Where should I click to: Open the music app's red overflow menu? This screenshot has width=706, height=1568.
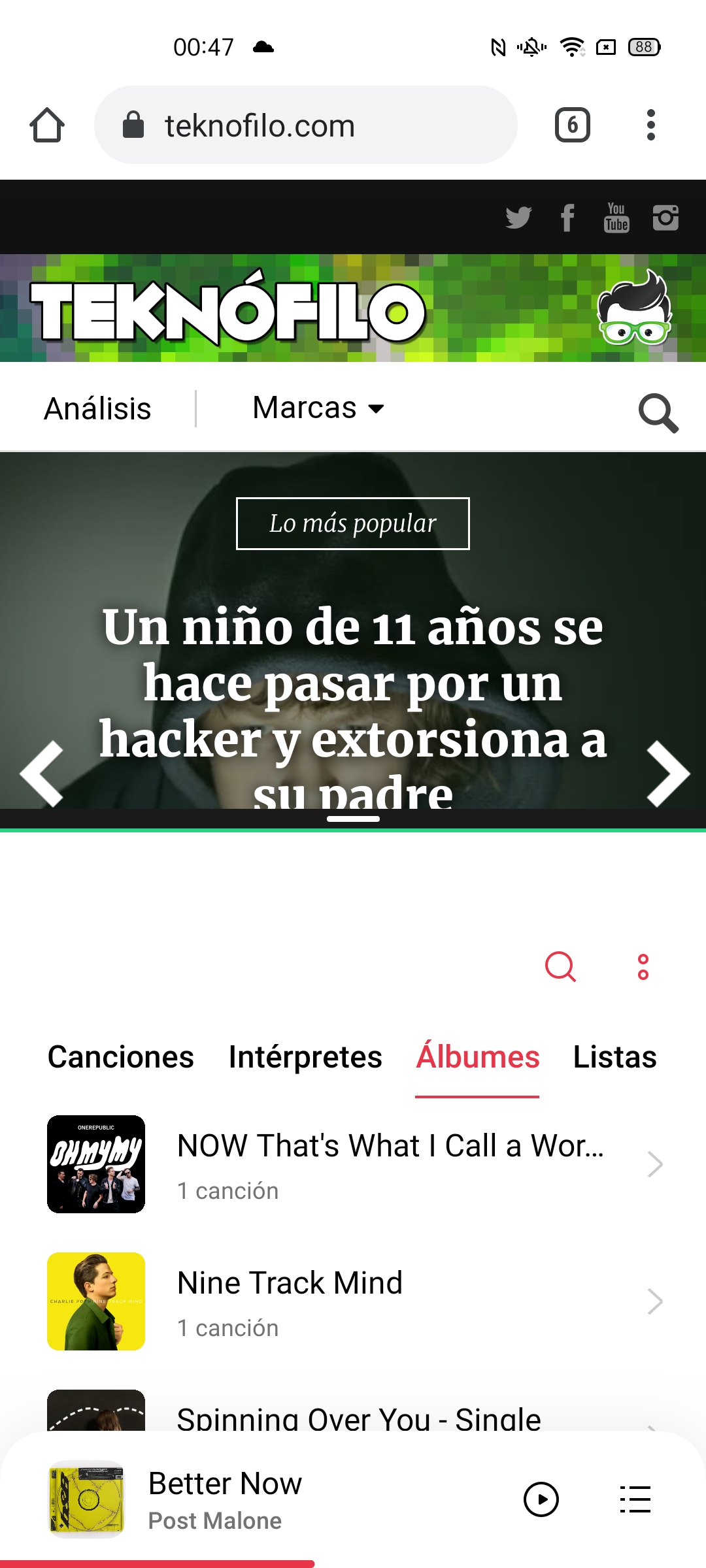[643, 967]
